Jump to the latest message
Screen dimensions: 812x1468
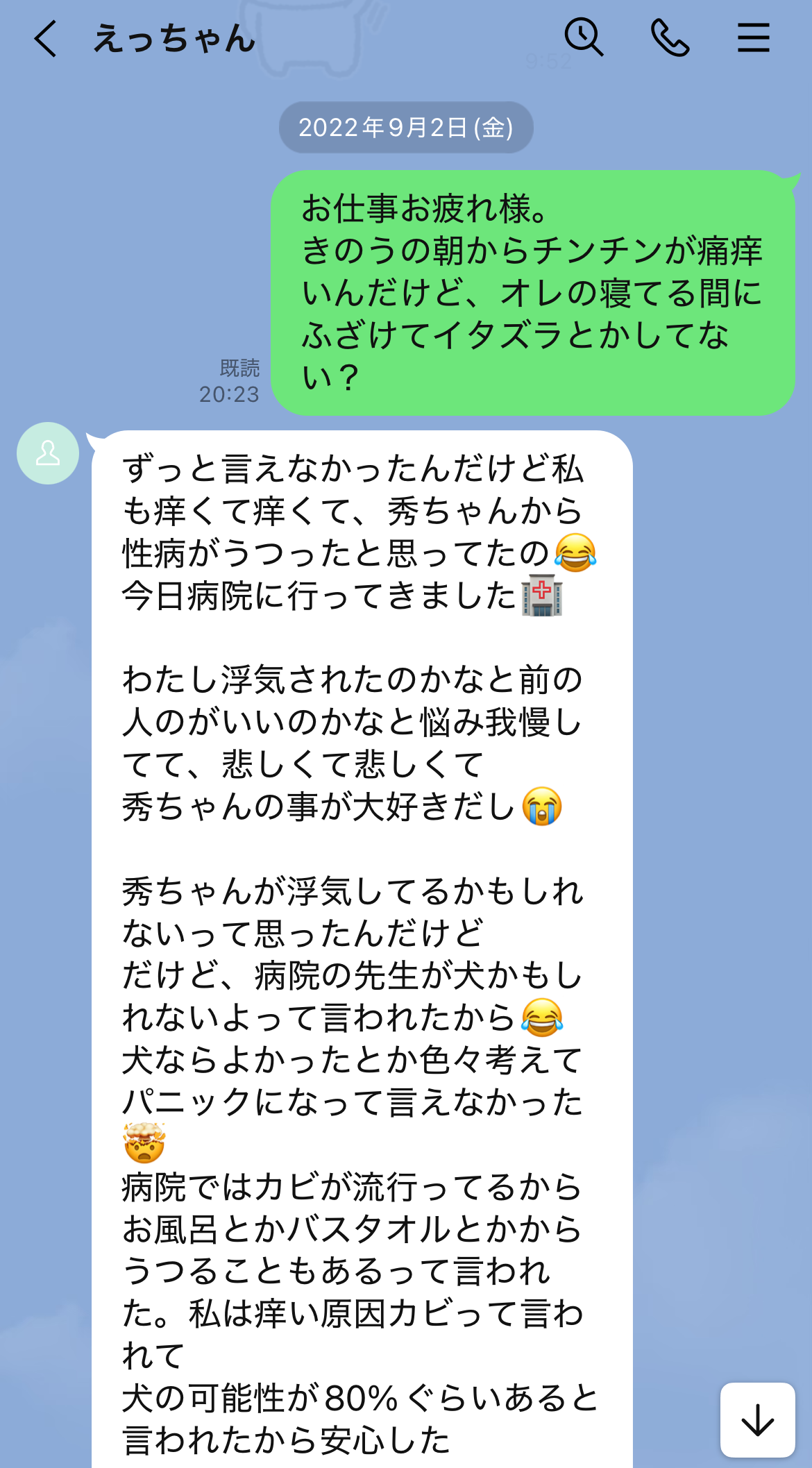757,1420
